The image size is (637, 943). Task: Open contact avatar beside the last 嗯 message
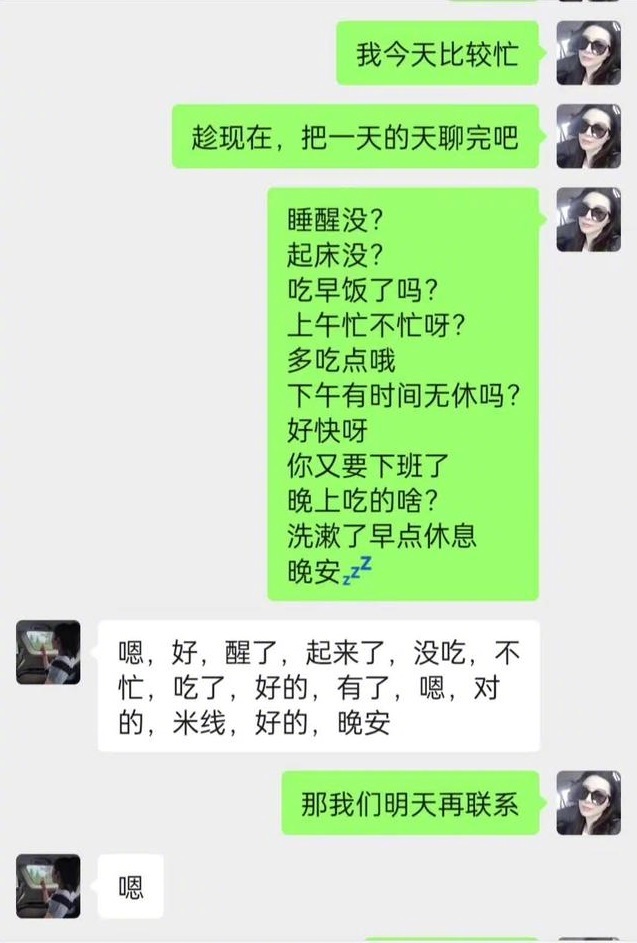[48, 886]
